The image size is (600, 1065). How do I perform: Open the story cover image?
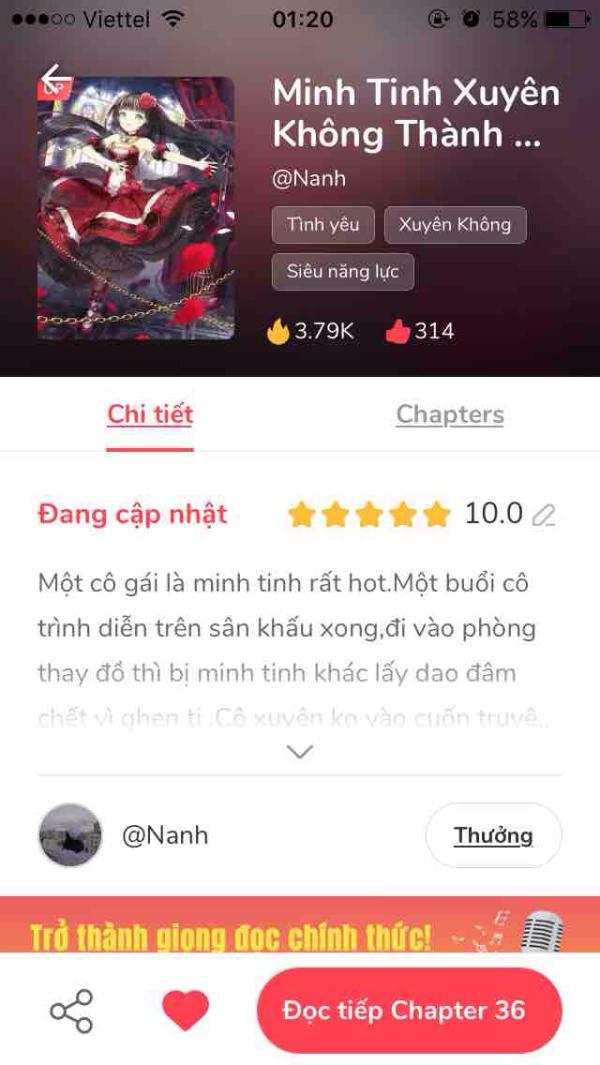click(136, 208)
